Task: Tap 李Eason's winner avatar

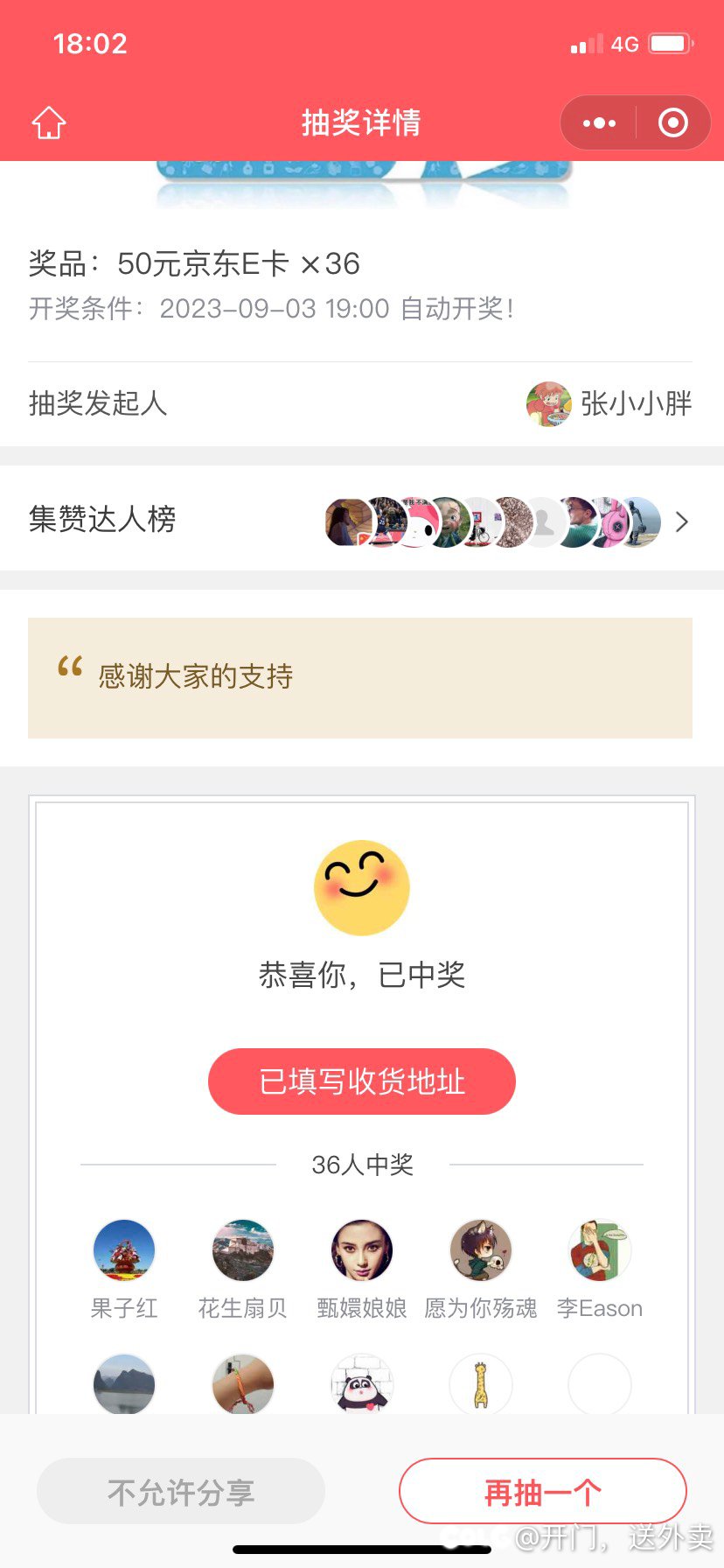Action: [x=599, y=1250]
